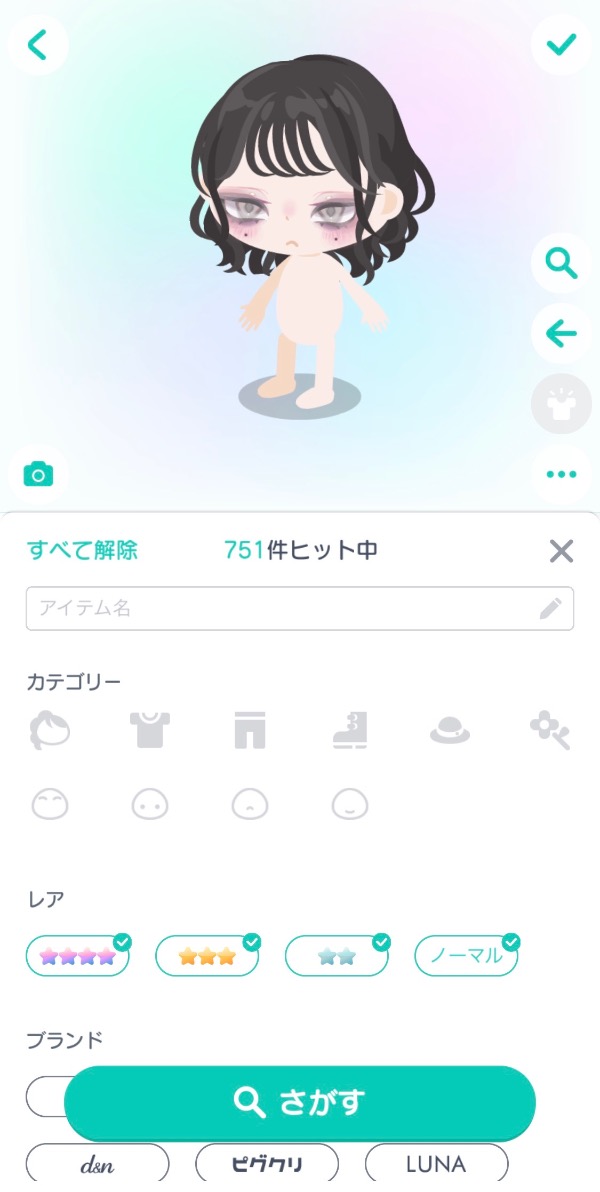Take a photo with the camera icon
600x1192 pixels.
(38, 473)
